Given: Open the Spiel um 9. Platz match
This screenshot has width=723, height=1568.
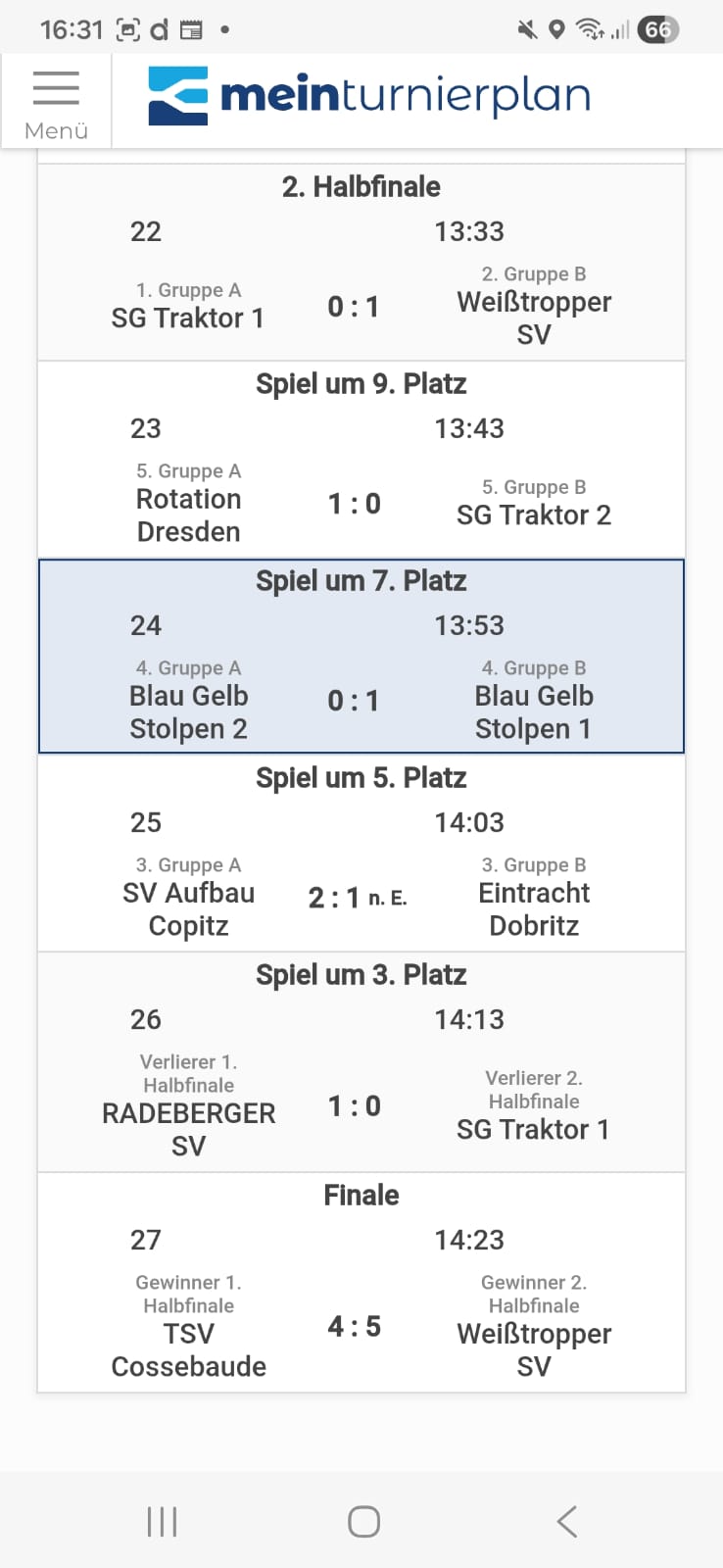Looking at the screenshot, I should click(x=361, y=460).
